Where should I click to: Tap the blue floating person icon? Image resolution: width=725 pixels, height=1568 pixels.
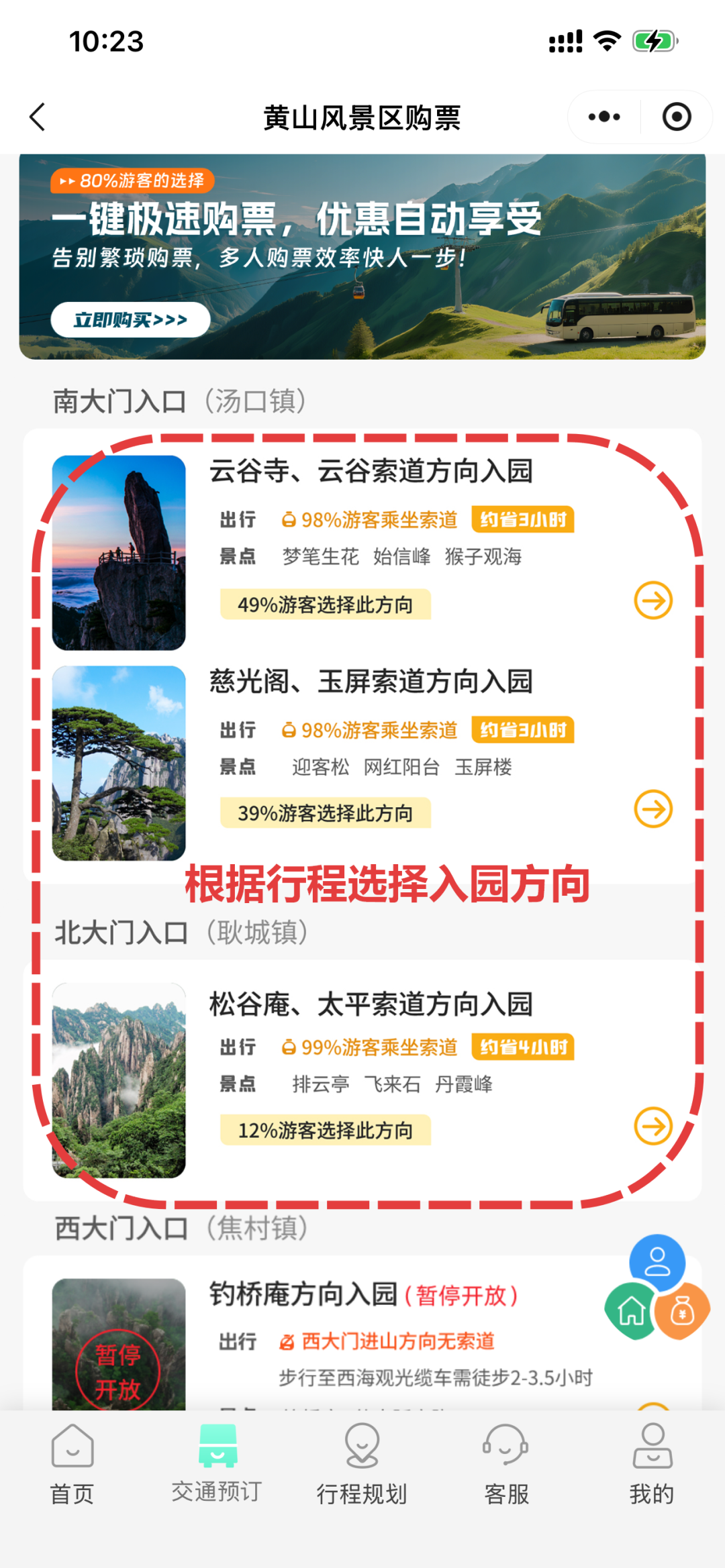pos(657,1262)
